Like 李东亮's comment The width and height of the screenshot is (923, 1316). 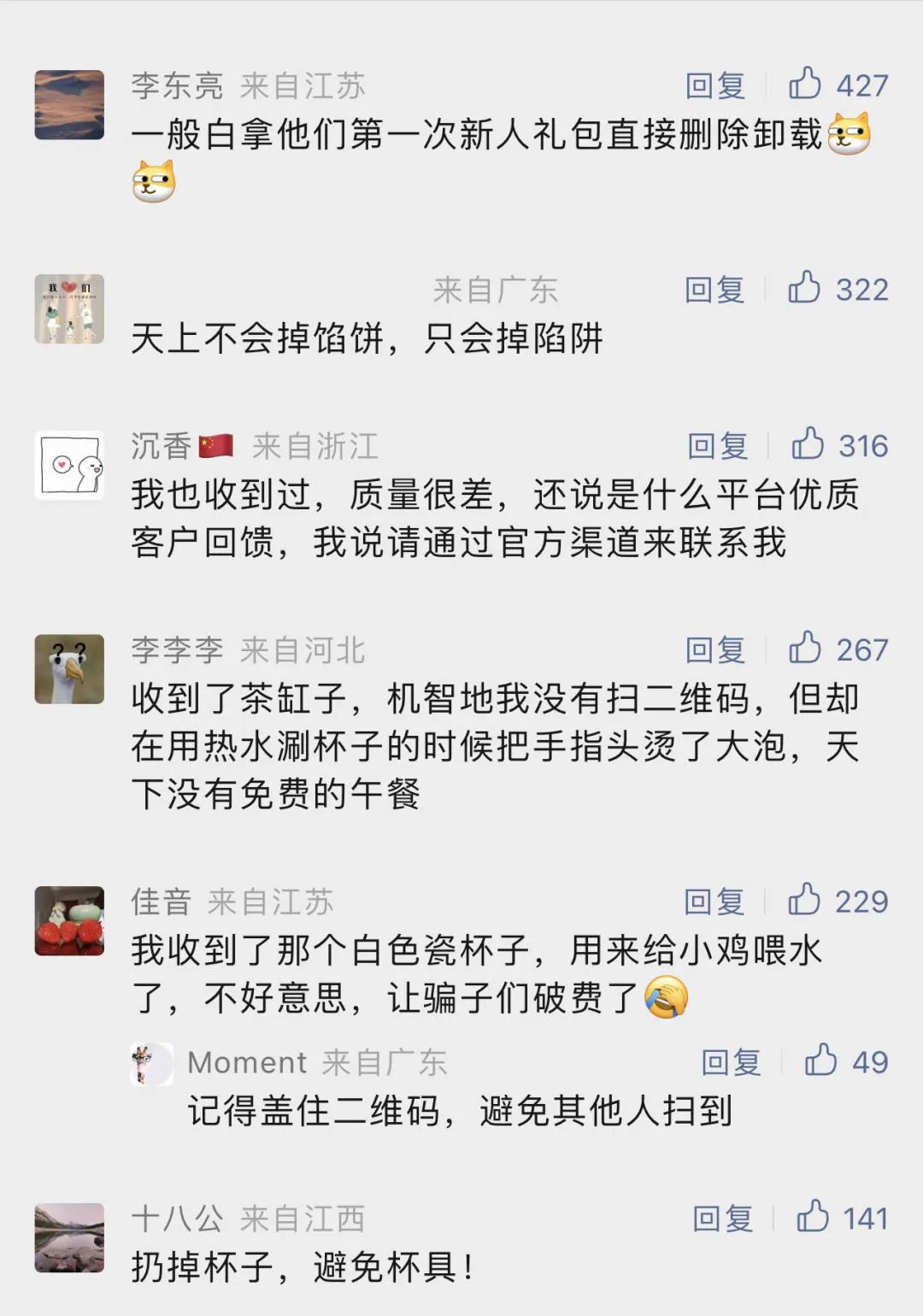pyautogui.click(x=805, y=84)
